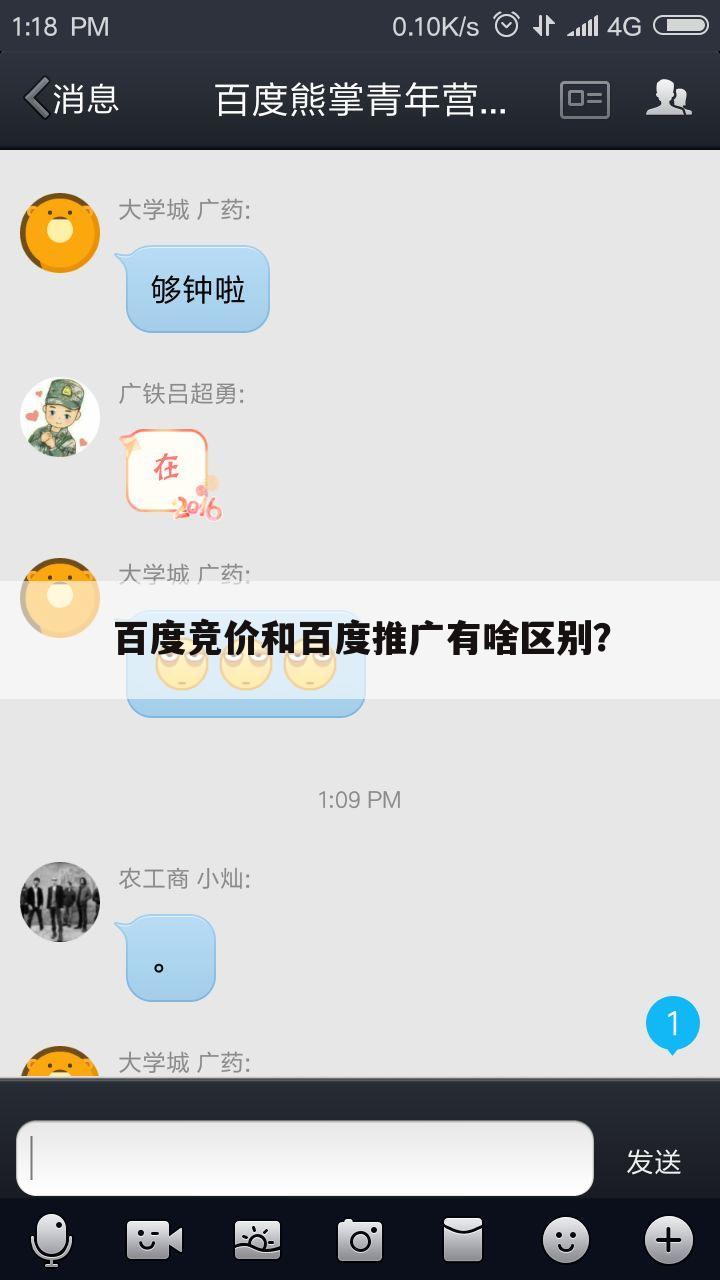Tap 农工商 小灿's avatar

60,902
